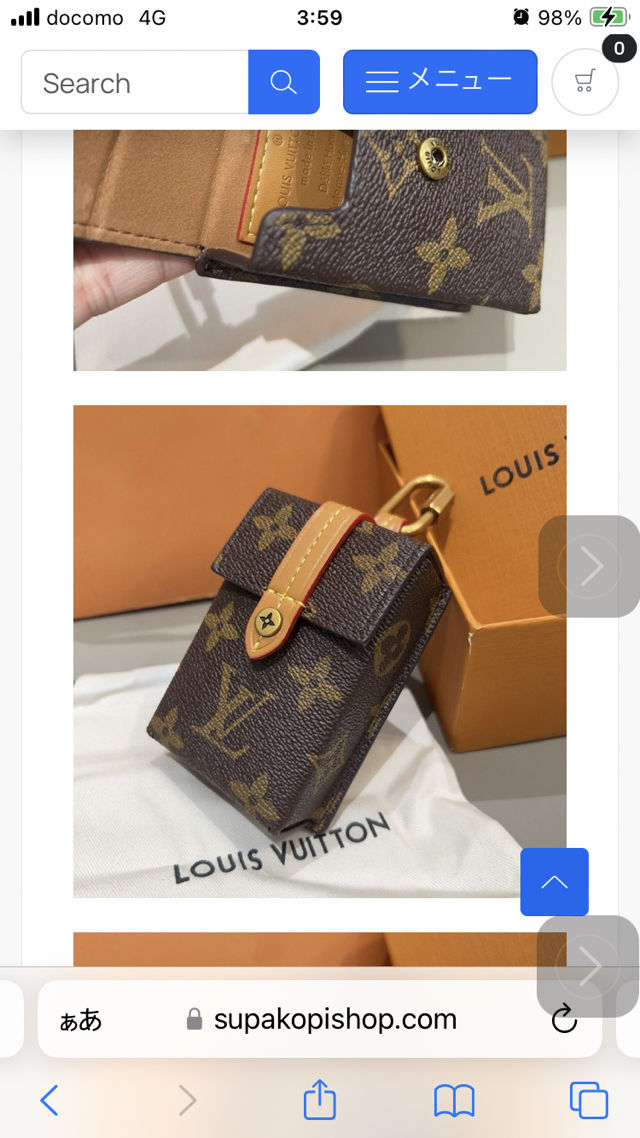Tap the blue magnifier search button
640x1138 pixels.
(284, 83)
